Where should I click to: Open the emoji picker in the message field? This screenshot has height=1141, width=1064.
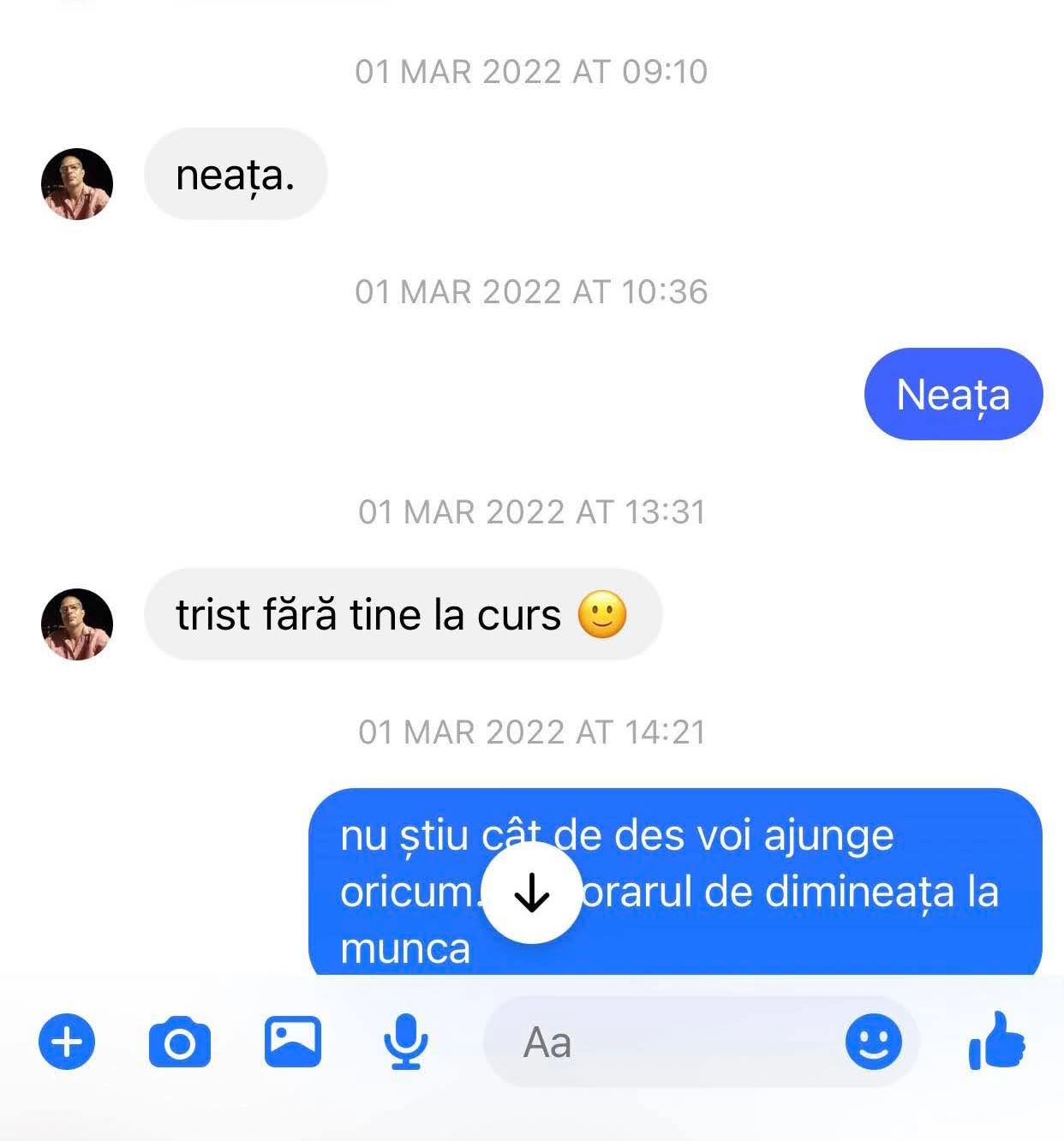[x=873, y=1042]
